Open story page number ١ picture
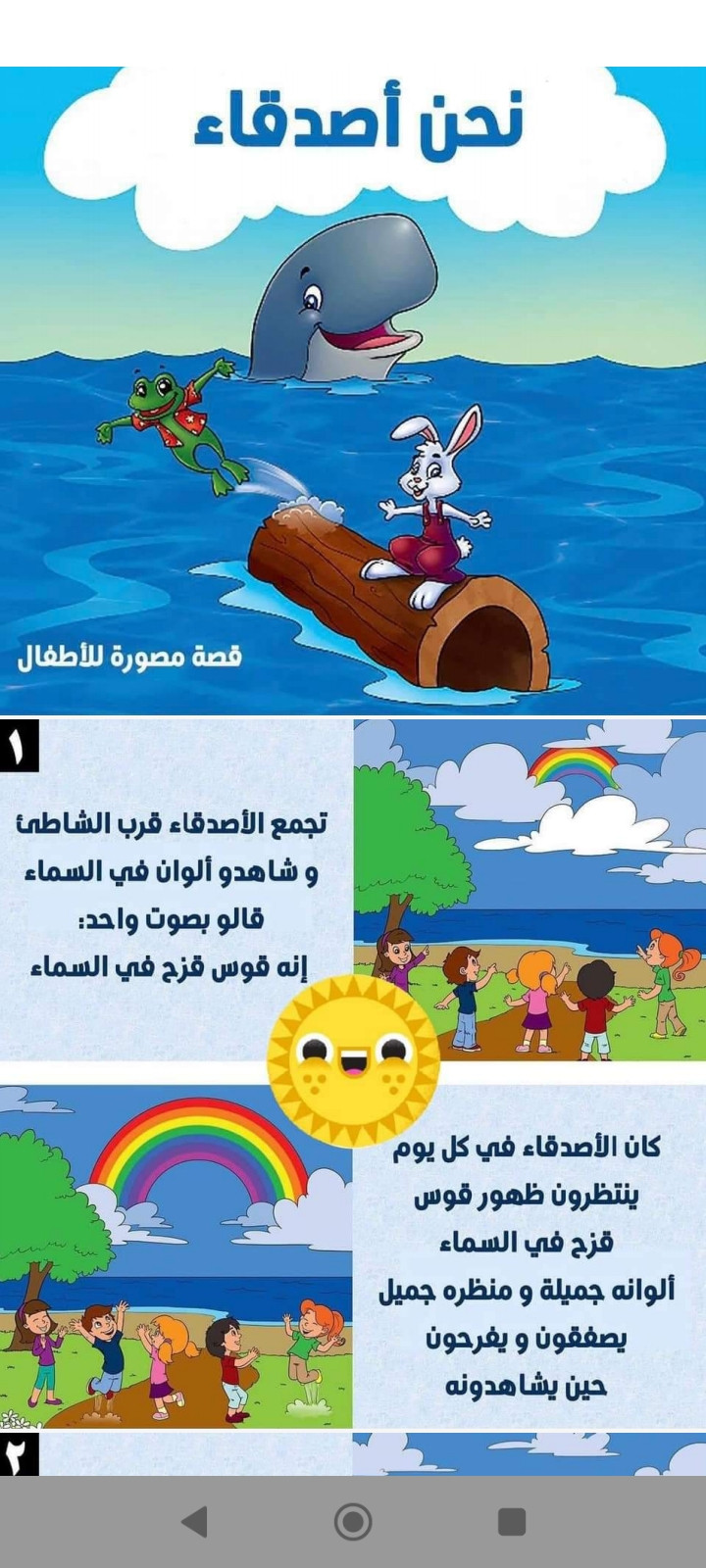 pos(353,1073)
